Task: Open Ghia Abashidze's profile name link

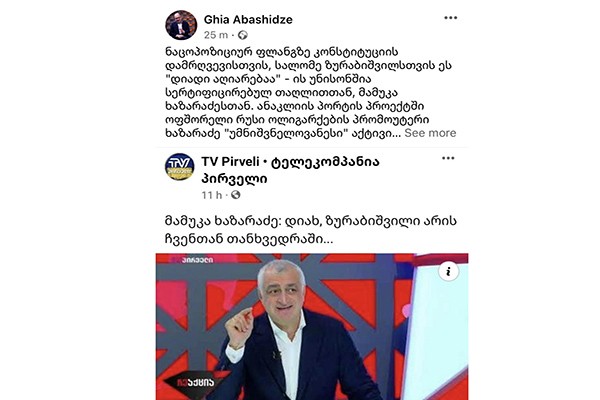Action: (245, 18)
